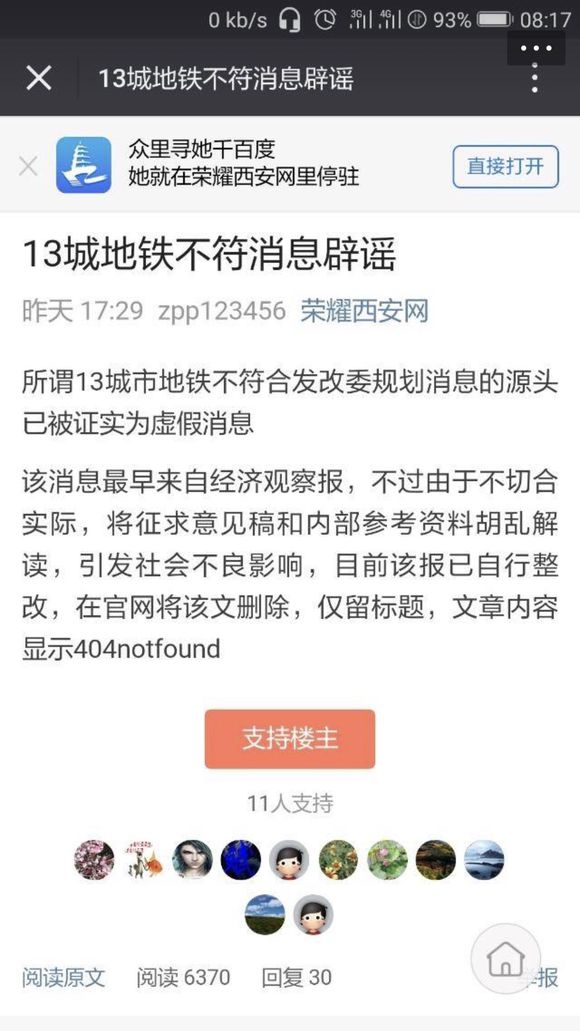Open the three-dot overflow menu
Viewport: 580px width, 1031px height.
tap(535, 80)
